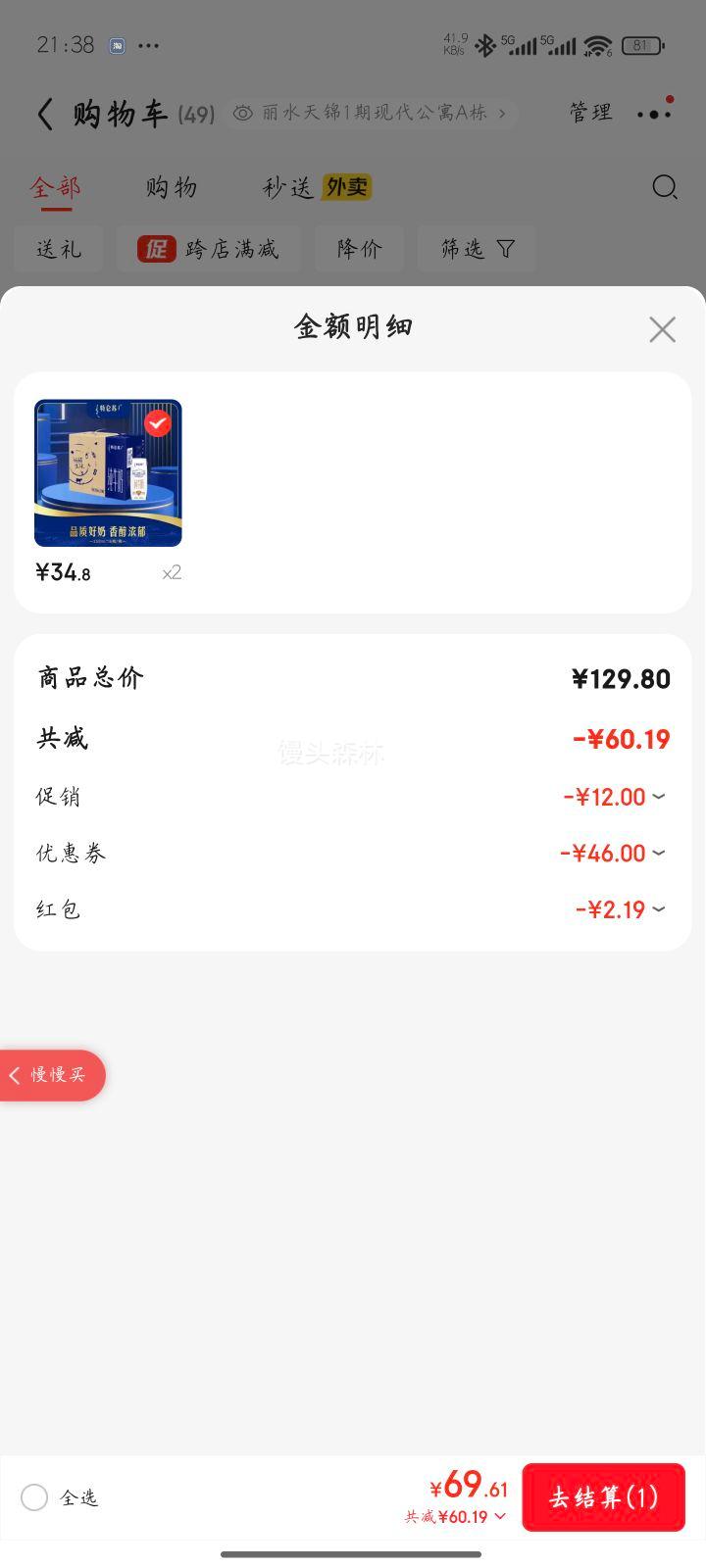Toggle the 全选 select-all checkbox

coord(34,1497)
